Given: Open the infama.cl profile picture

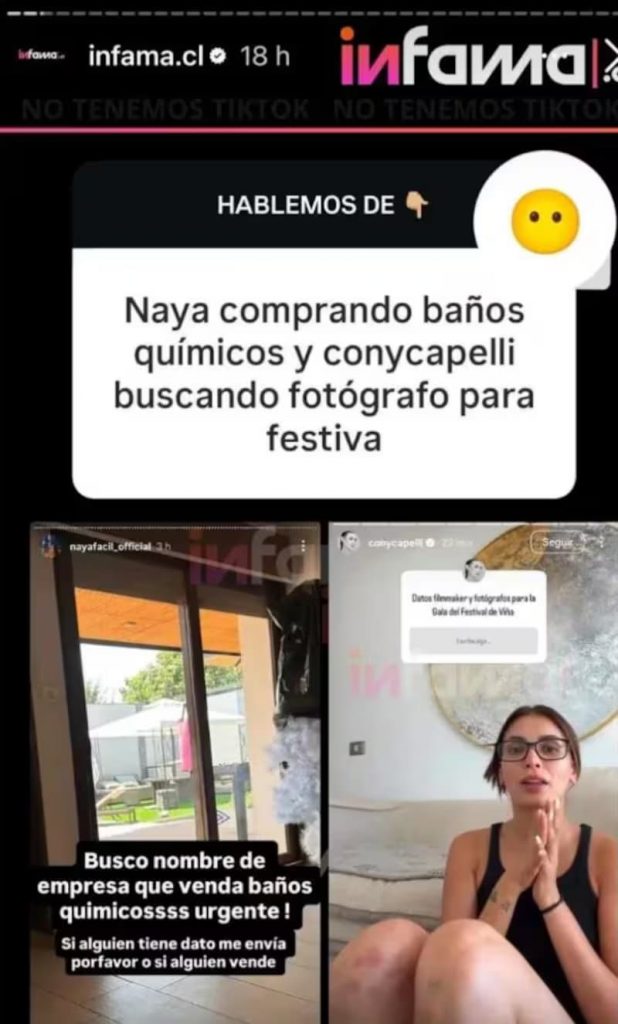Looking at the screenshot, I should coord(41,55).
